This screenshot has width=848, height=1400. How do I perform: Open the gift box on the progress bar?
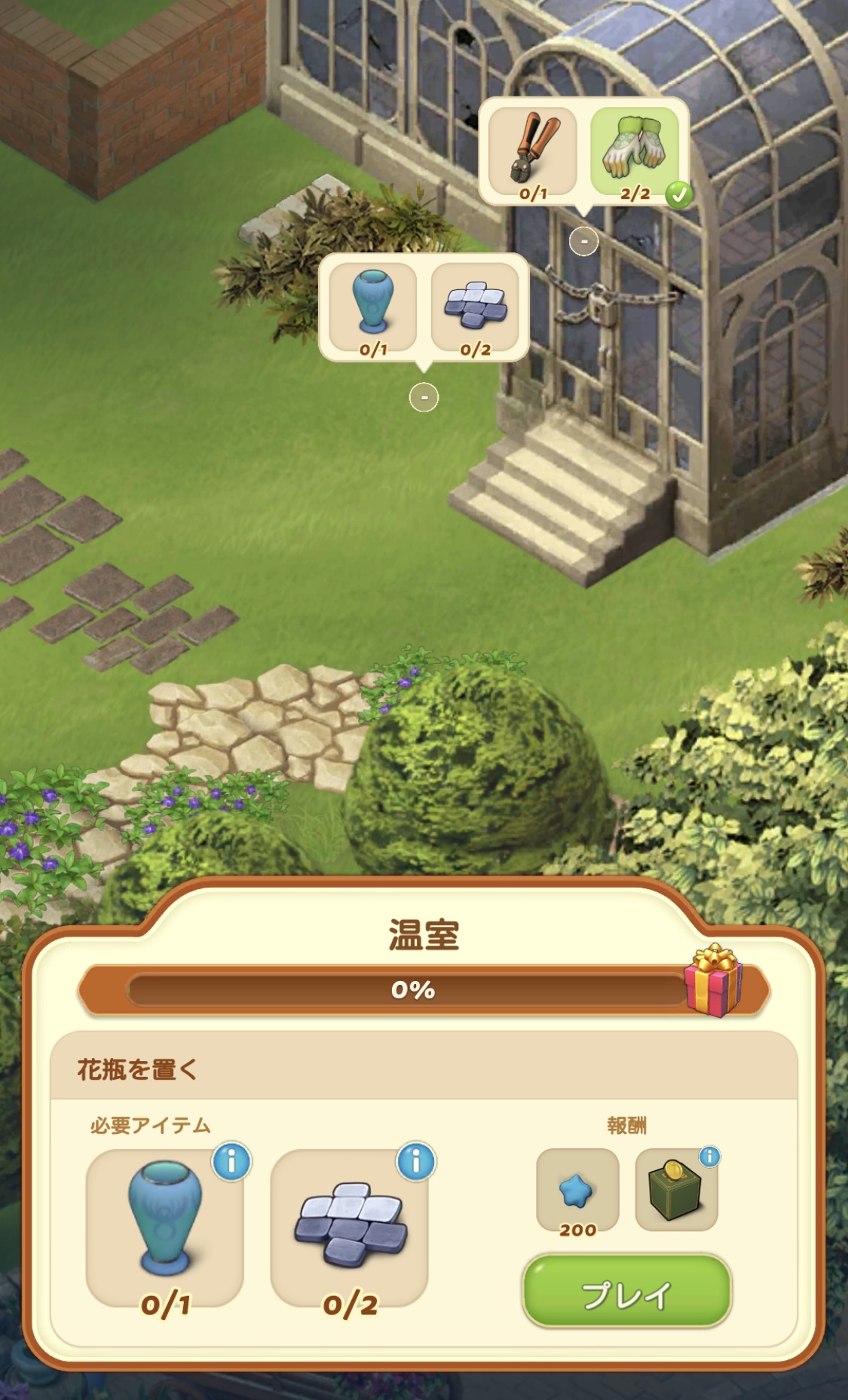tap(712, 981)
